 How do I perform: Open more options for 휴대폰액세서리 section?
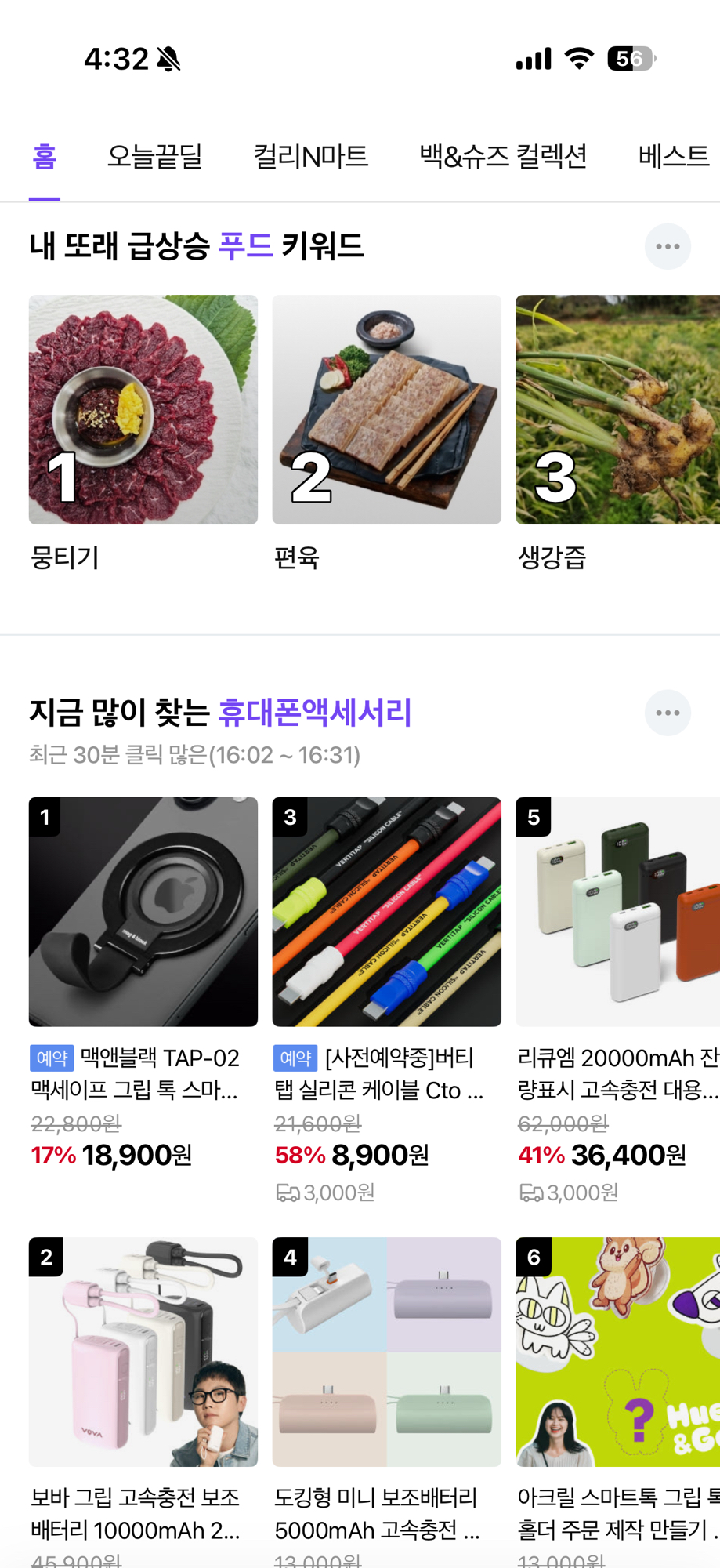[x=668, y=713]
